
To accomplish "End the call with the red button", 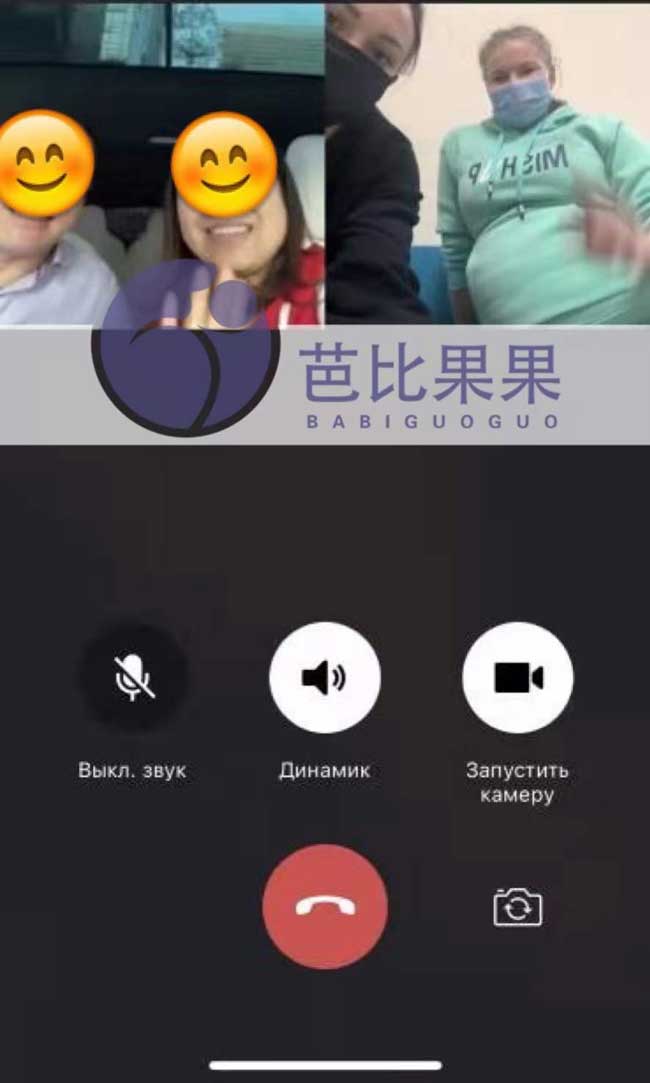I will [x=325, y=906].
